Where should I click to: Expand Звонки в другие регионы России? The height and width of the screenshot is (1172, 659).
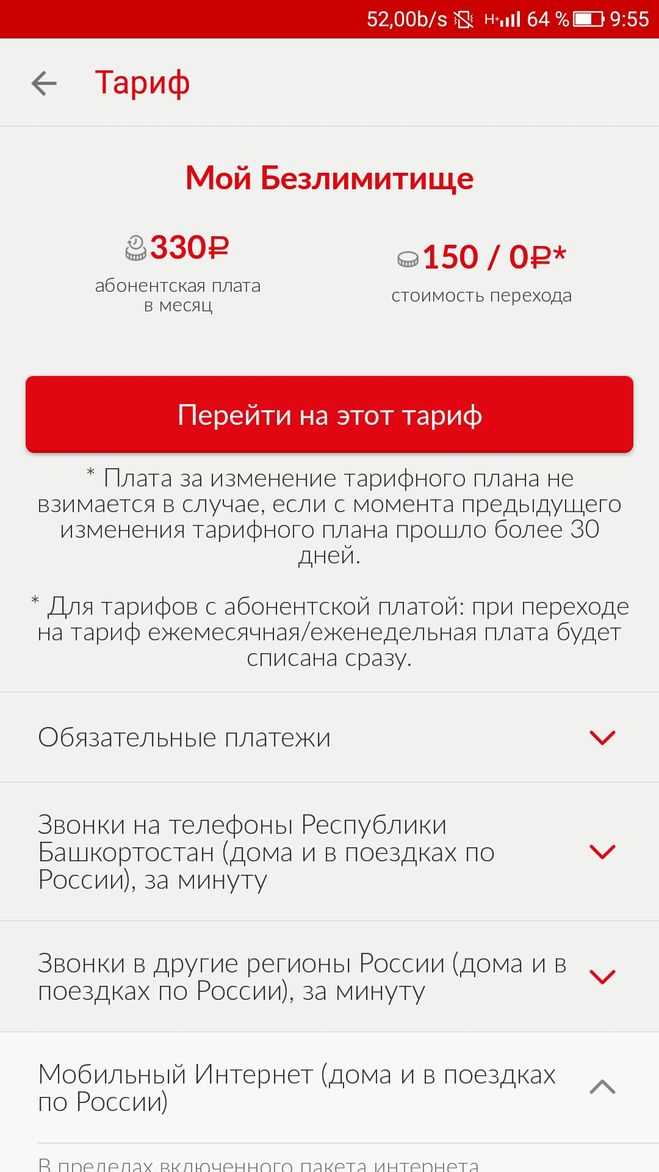pyautogui.click(x=330, y=977)
